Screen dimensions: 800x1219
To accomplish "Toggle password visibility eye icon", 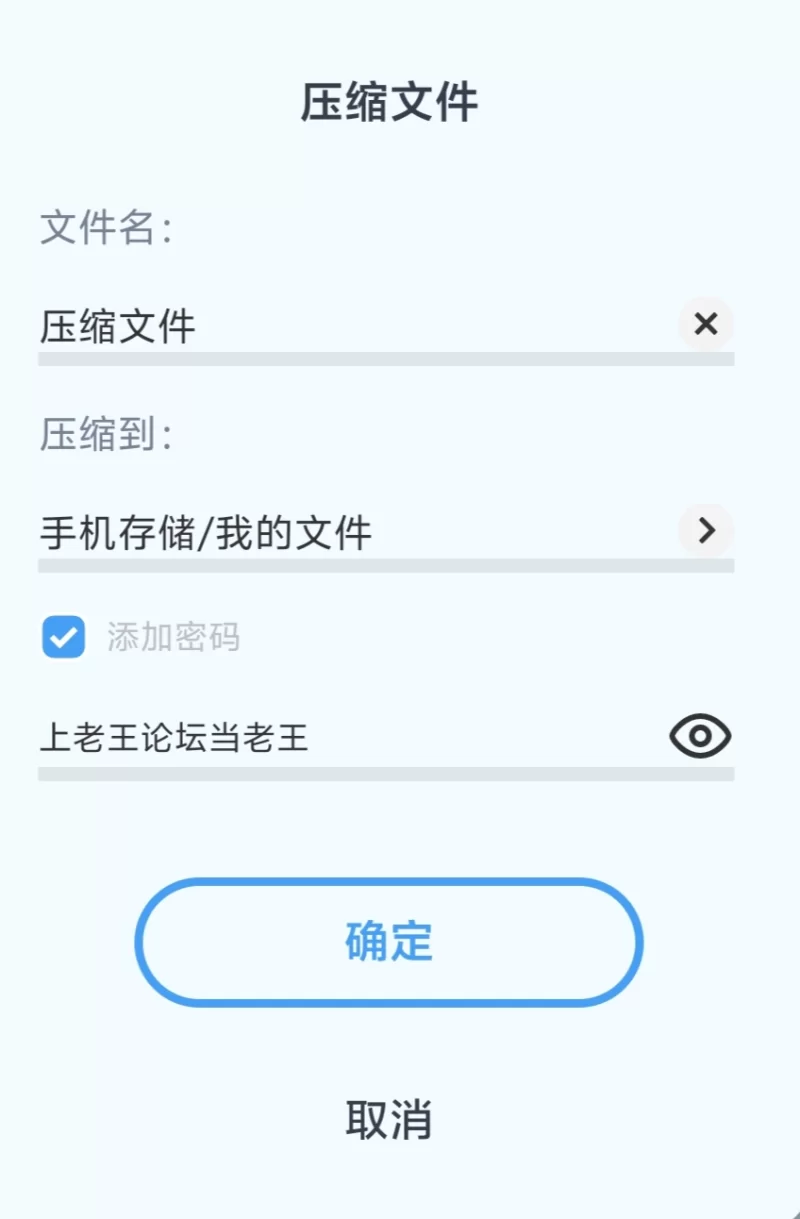I will tap(700, 737).
